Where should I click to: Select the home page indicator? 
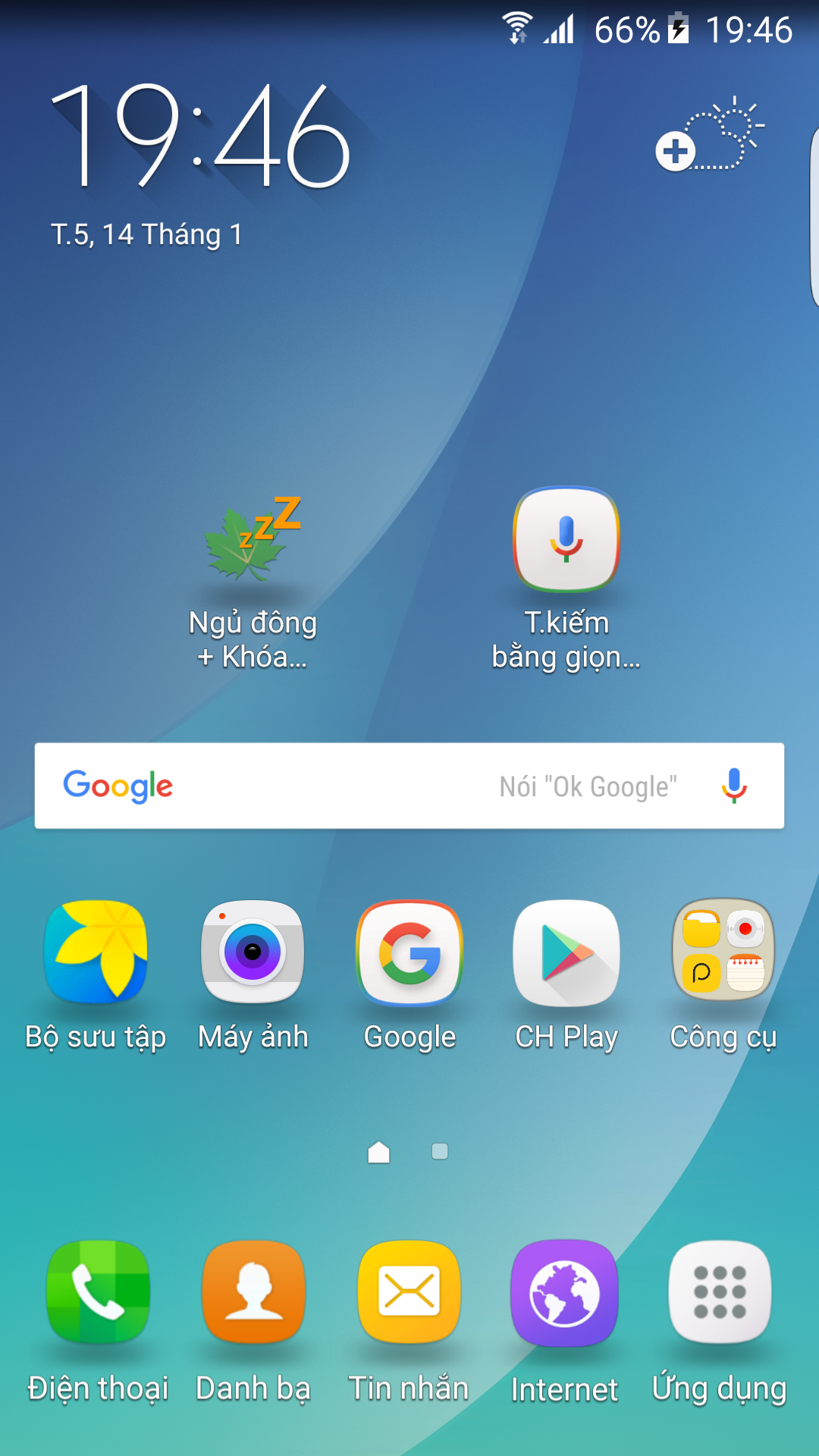pyautogui.click(x=378, y=1151)
